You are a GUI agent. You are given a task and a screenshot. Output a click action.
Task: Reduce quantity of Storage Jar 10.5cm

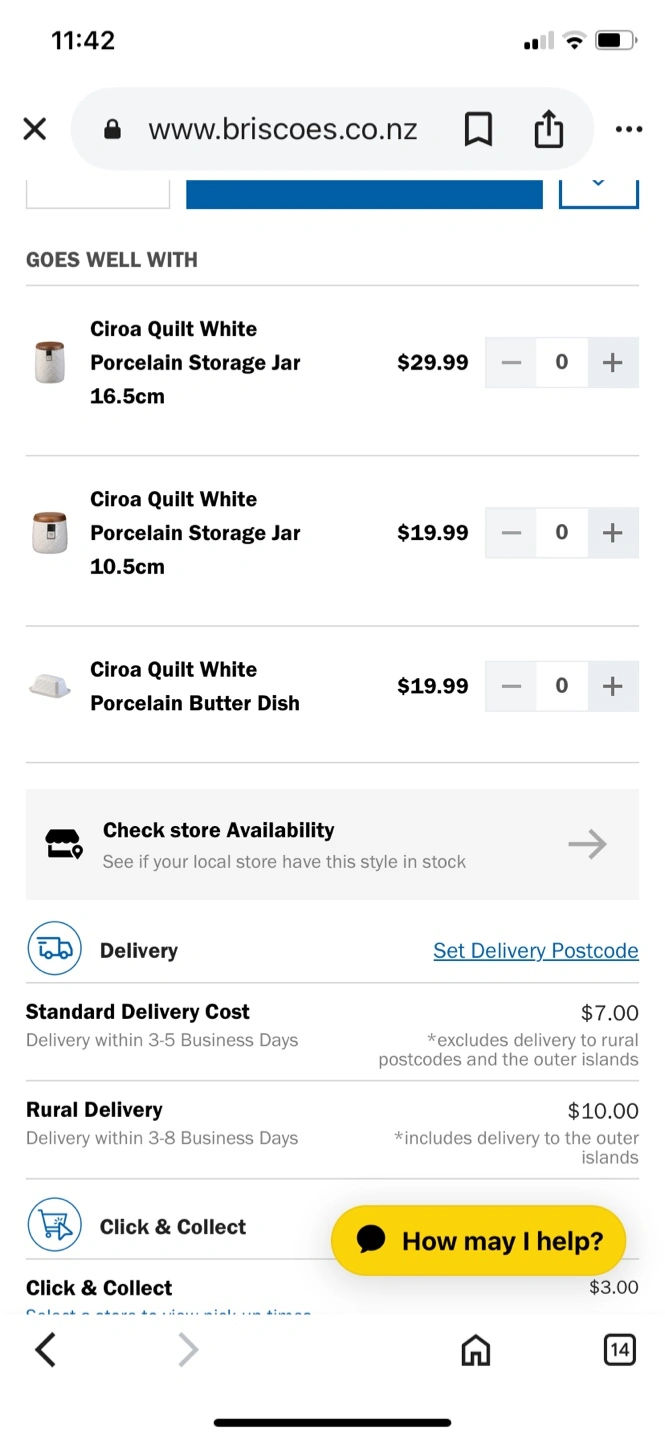coord(511,533)
